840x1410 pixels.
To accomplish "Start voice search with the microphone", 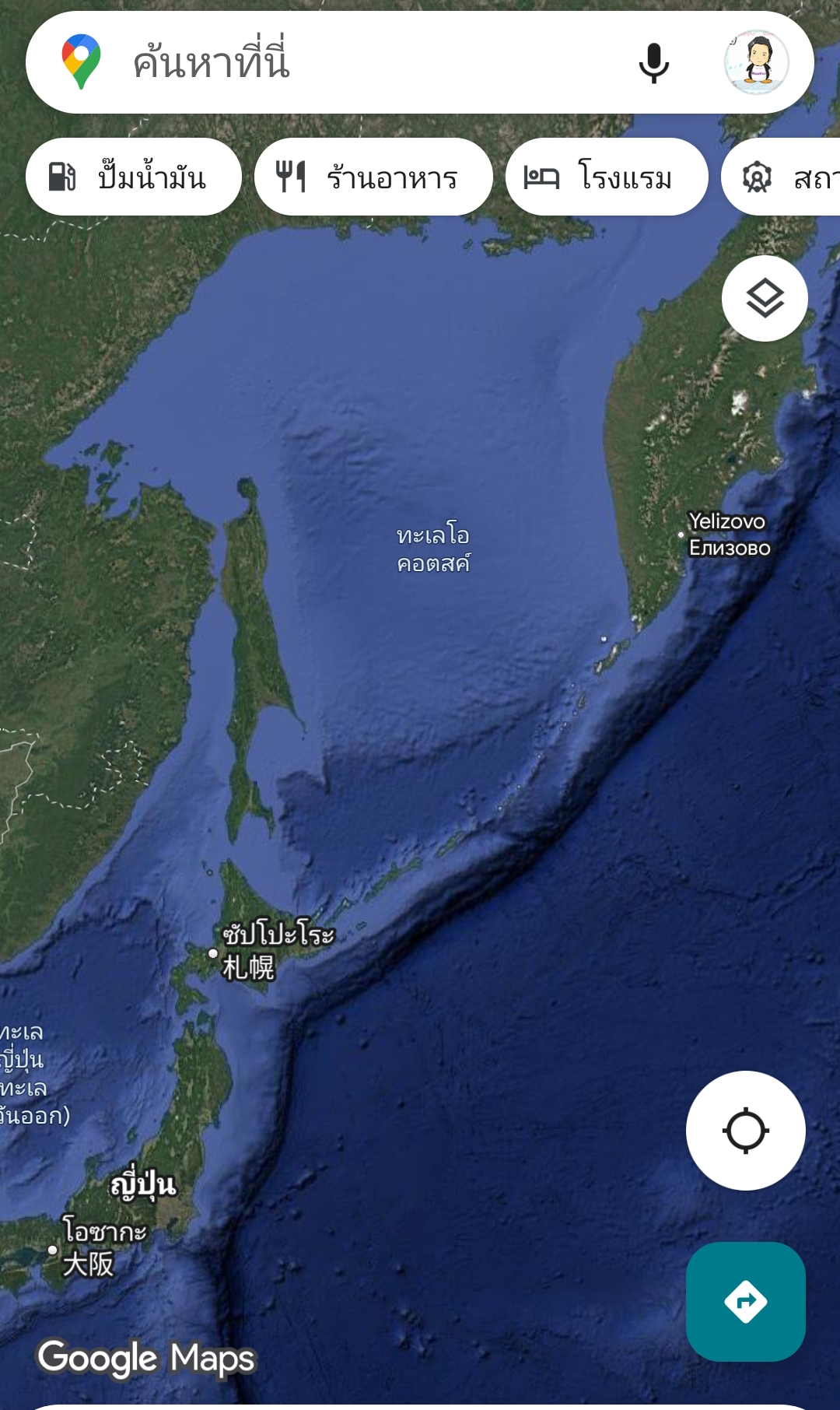I will (x=653, y=62).
